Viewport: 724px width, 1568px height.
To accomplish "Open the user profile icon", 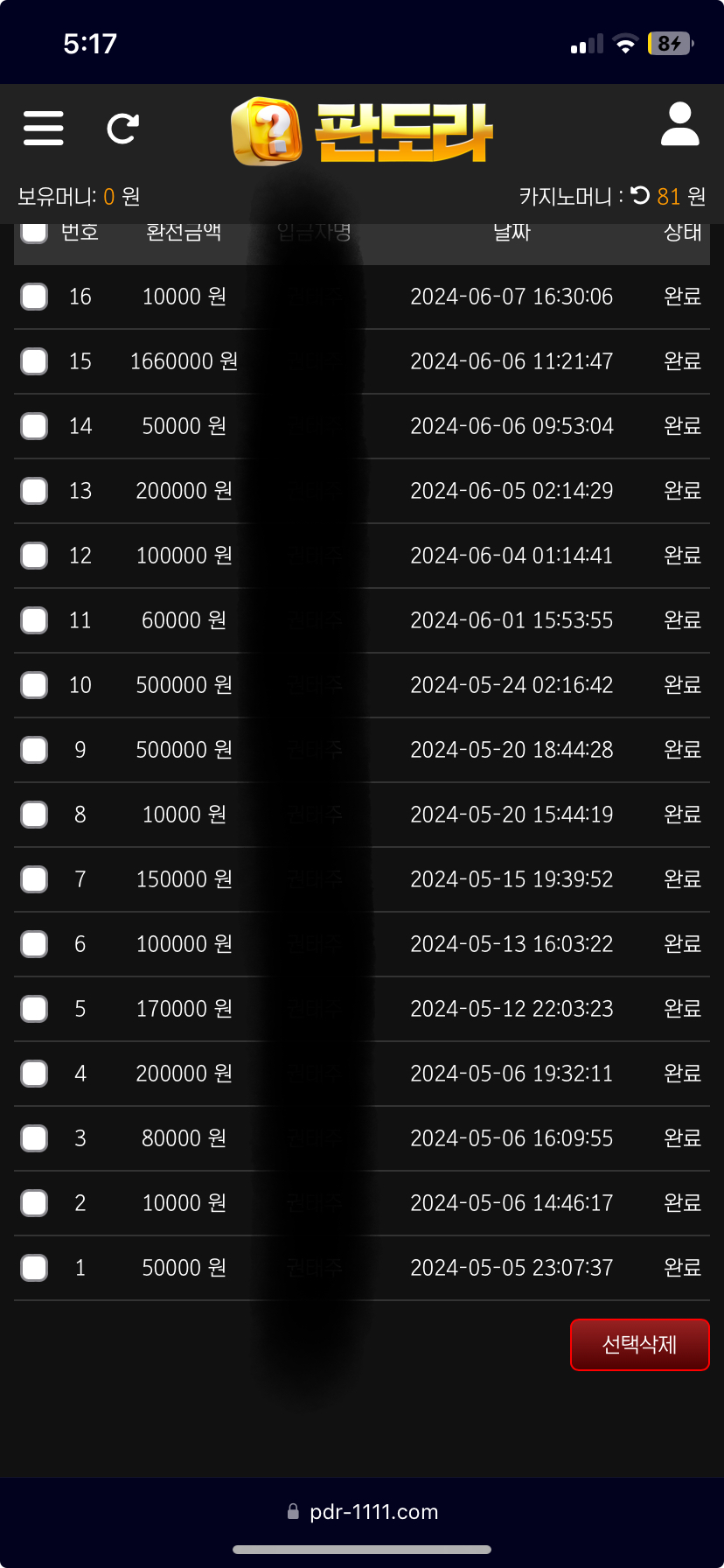I will pos(679,124).
